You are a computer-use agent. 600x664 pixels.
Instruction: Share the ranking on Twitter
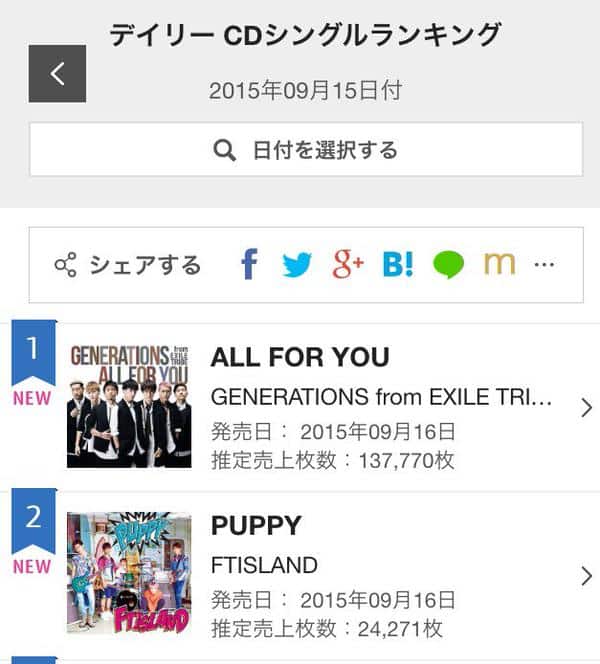tap(297, 265)
